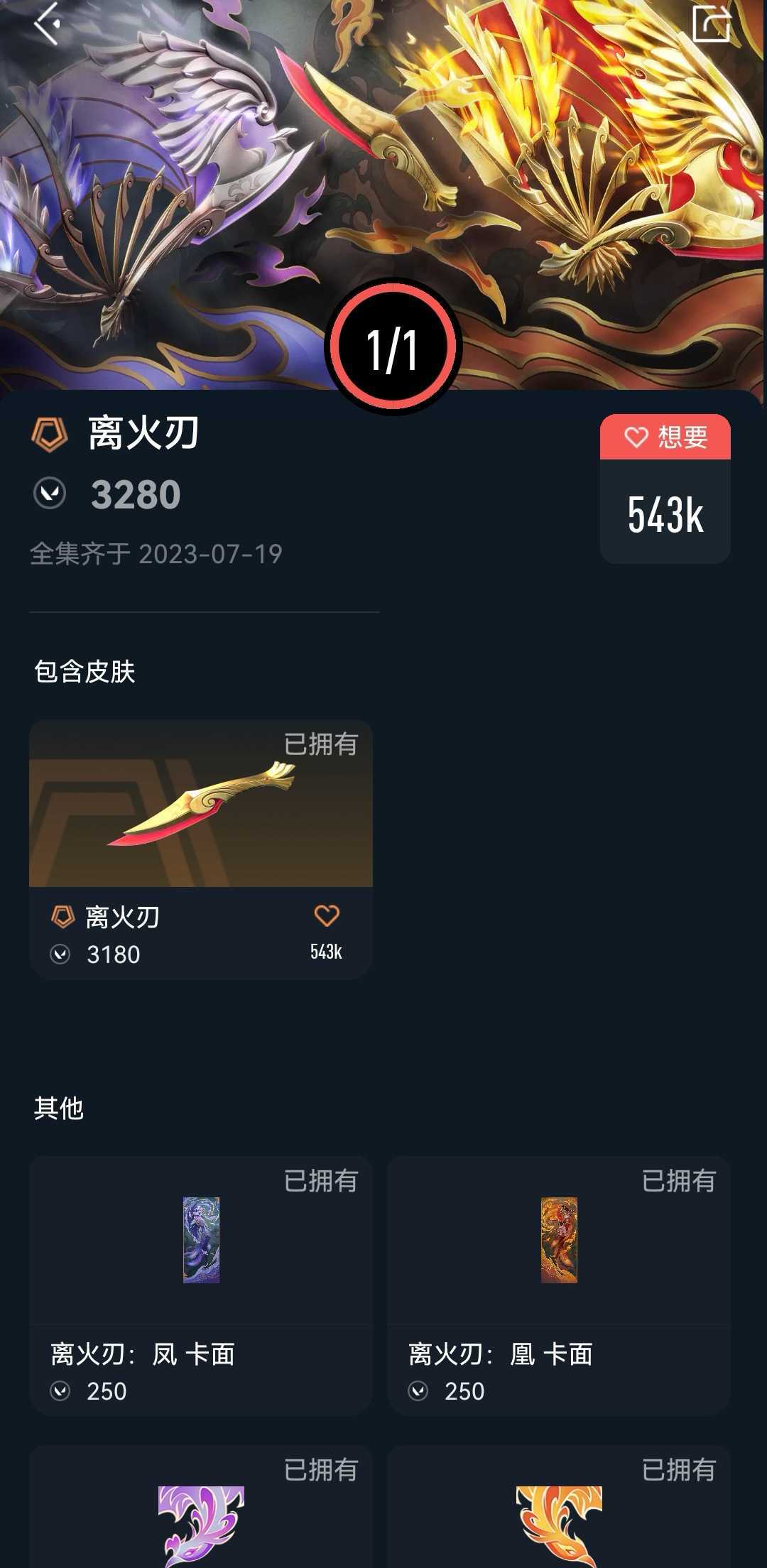Image resolution: width=767 pixels, height=1568 pixels.
Task: Open the purple phoenix item card
Action: (201, 1507)
